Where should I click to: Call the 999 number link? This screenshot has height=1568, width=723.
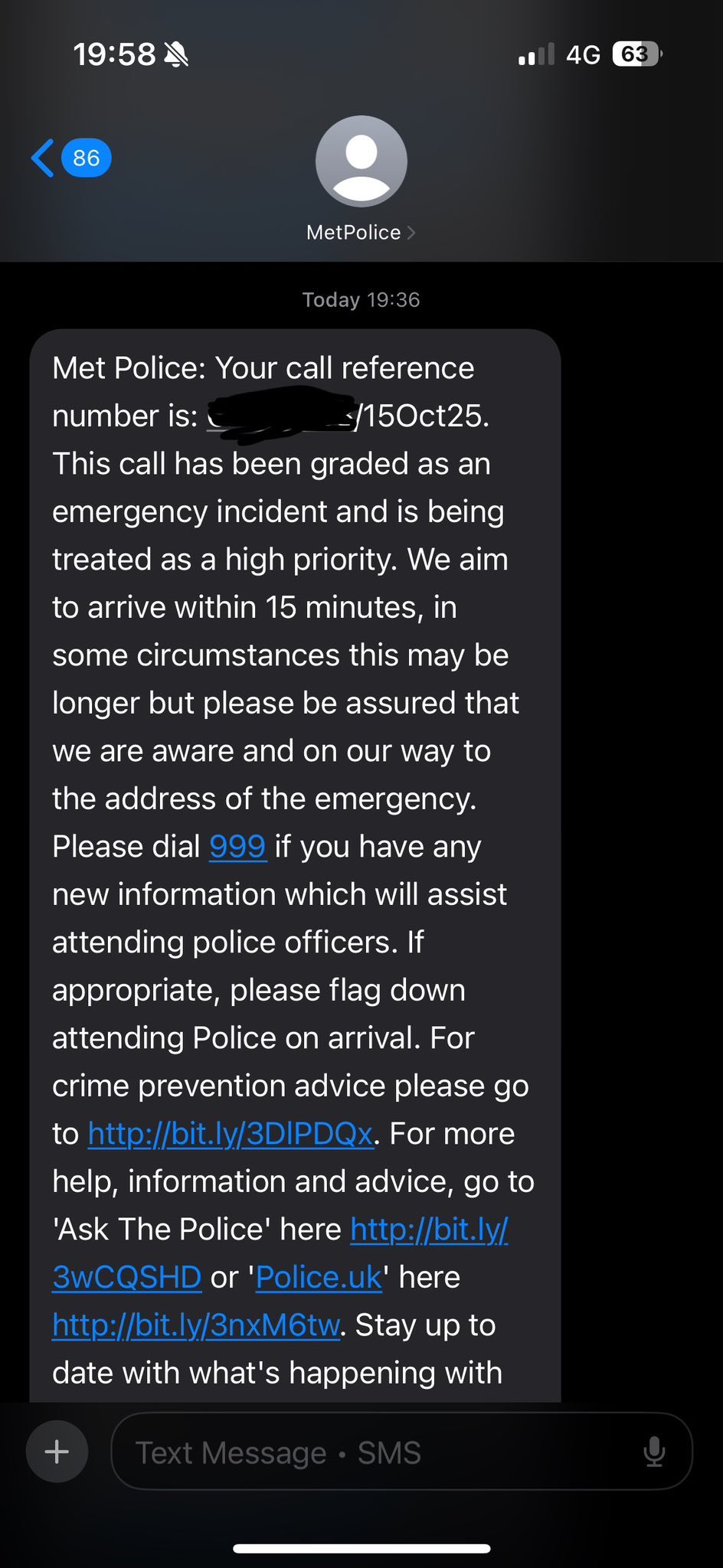[237, 847]
